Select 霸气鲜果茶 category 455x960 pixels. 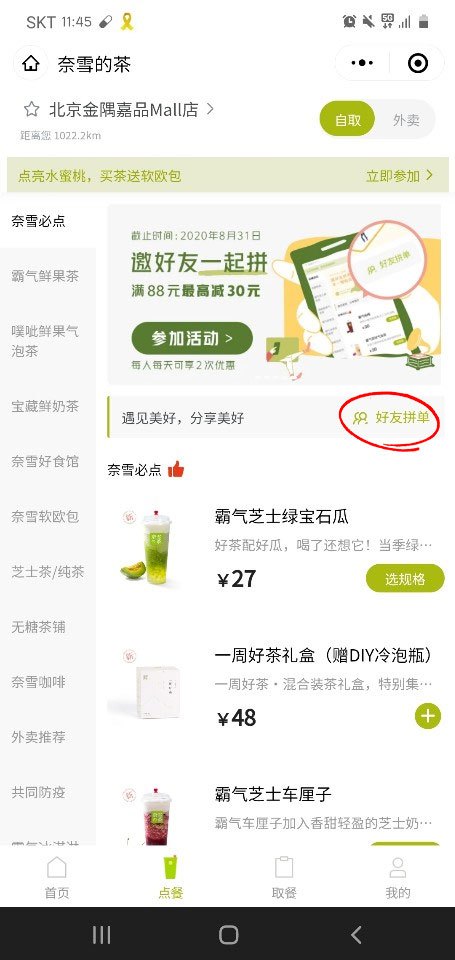(45, 276)
